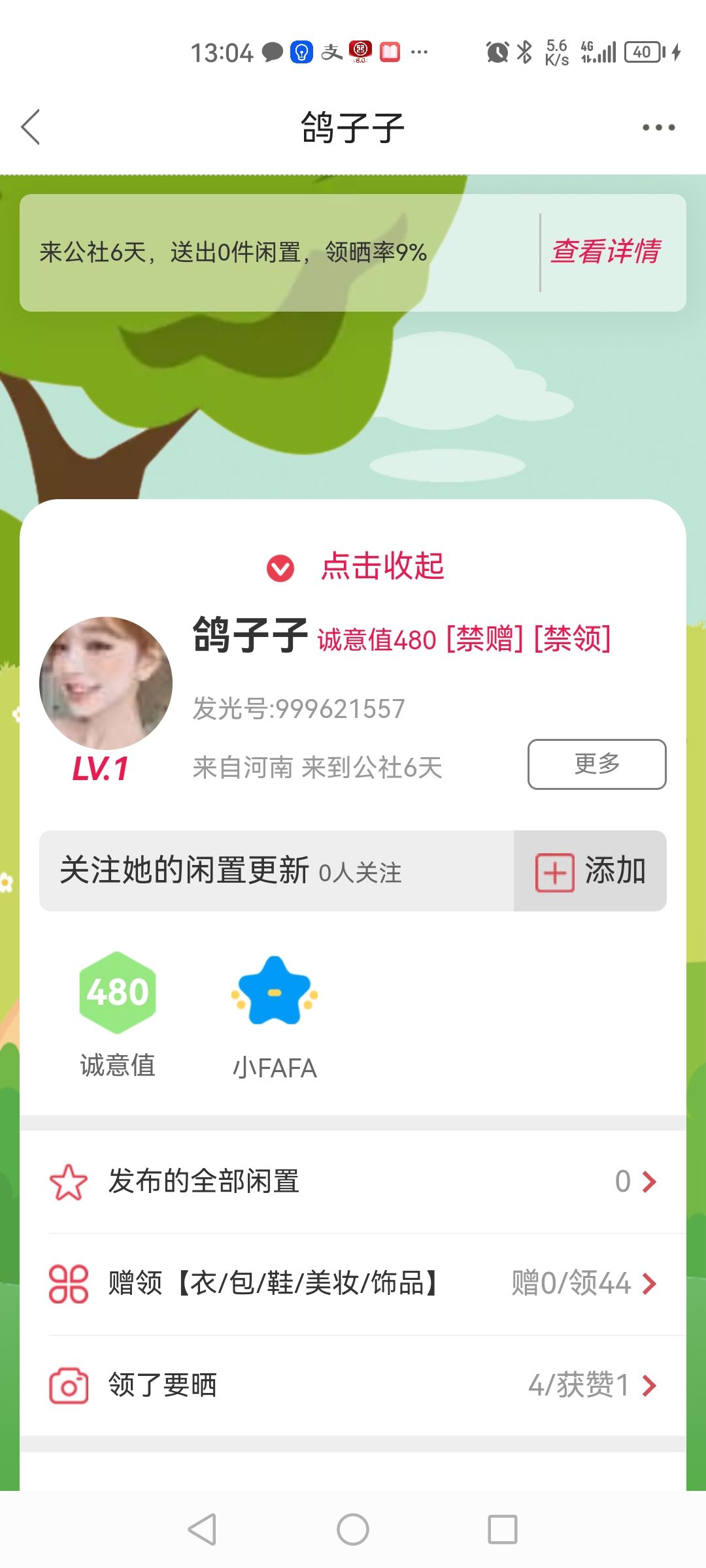The width and height of the screenshot is (706, 1568).
Task: Open 鸽子子's profile avatar
Action: (106, 683)
